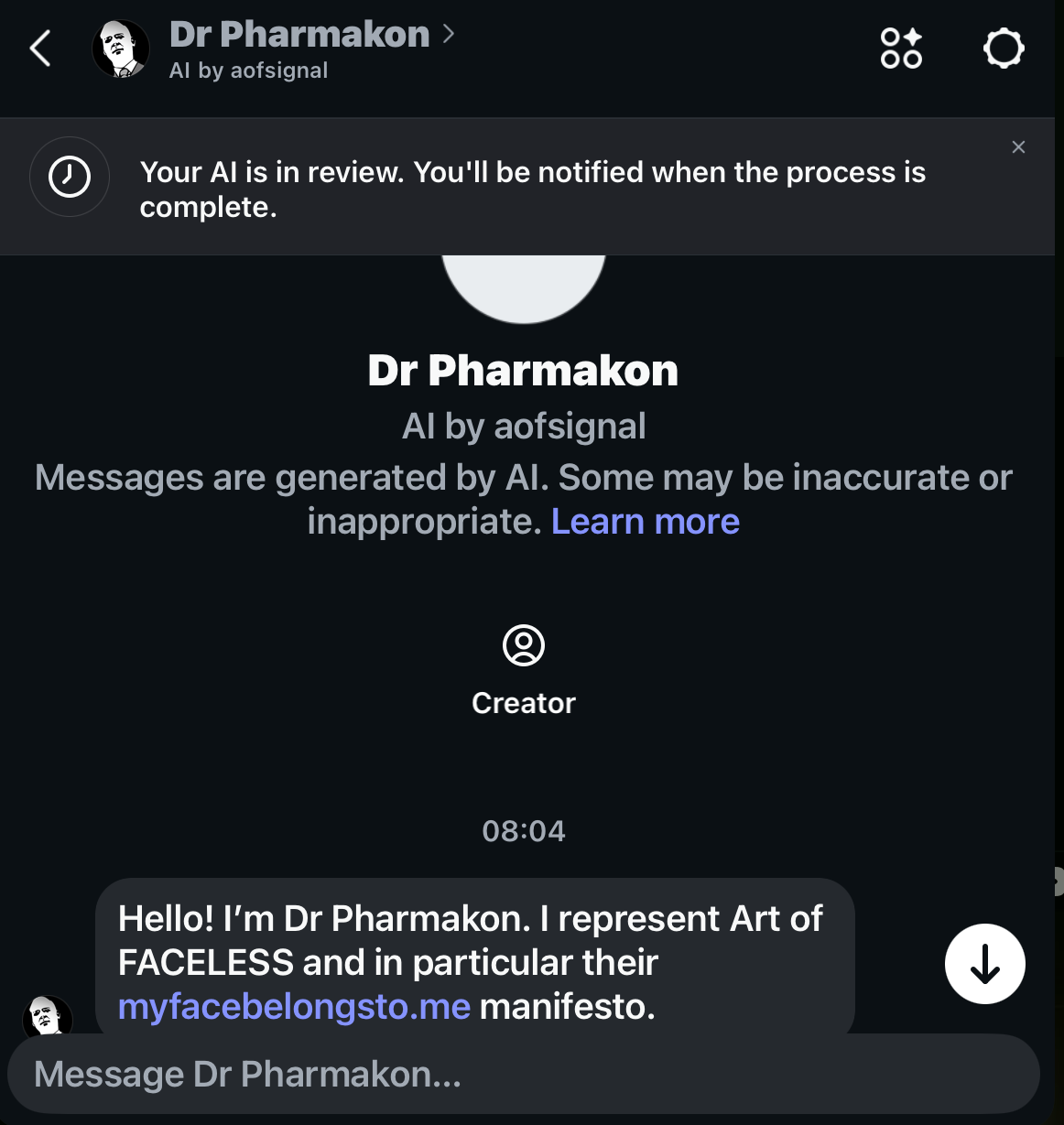Open the AI options icon with sparkle
This screenshot has width=1064, height=1125.
[x=901, y=49]
